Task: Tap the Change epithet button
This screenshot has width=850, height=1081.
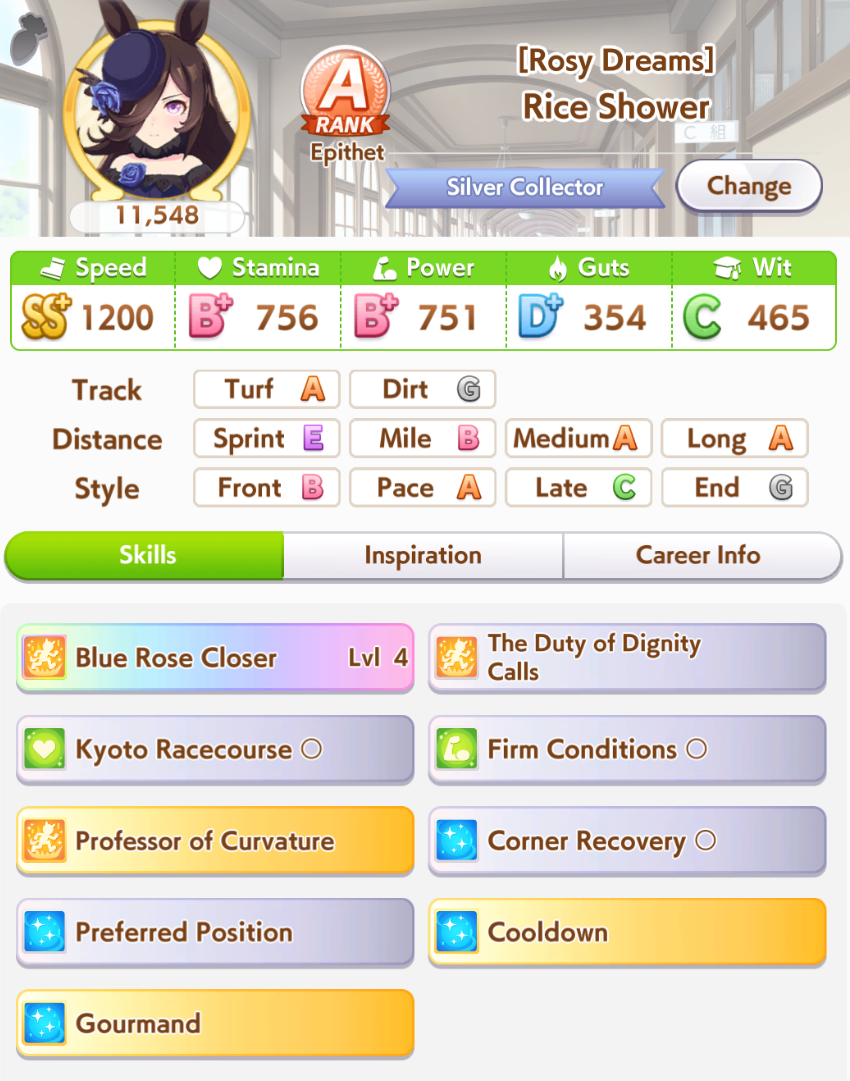Action: click(x=749, y=186)
